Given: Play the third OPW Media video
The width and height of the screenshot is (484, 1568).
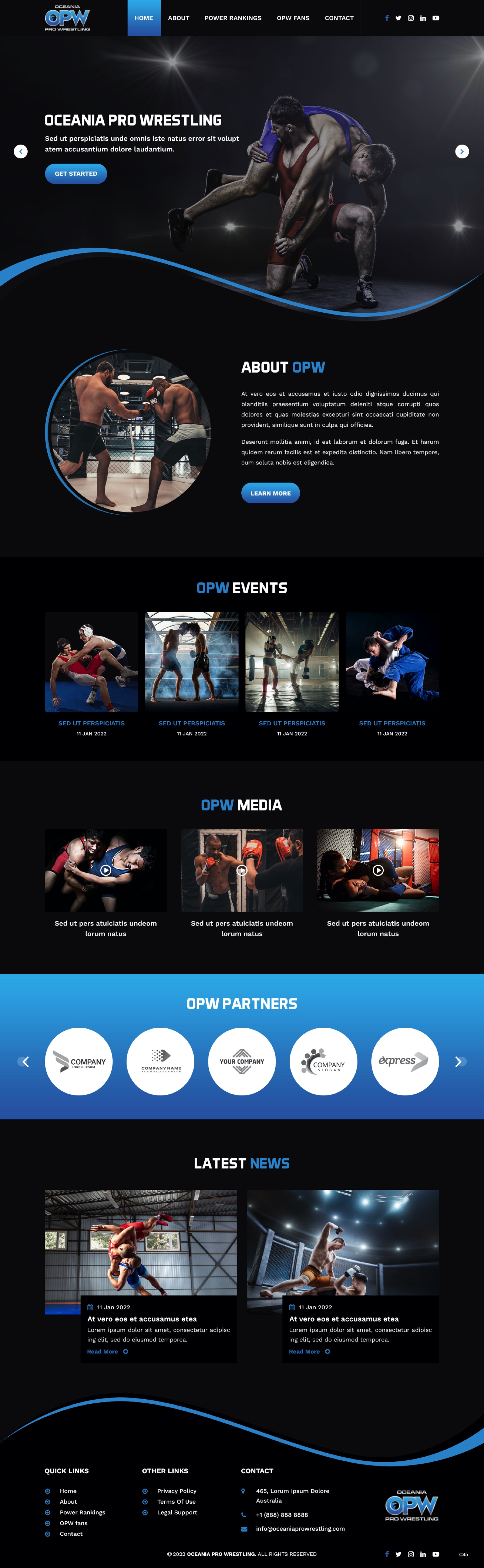Looking at the screenshot, I should tap(378, 871).
